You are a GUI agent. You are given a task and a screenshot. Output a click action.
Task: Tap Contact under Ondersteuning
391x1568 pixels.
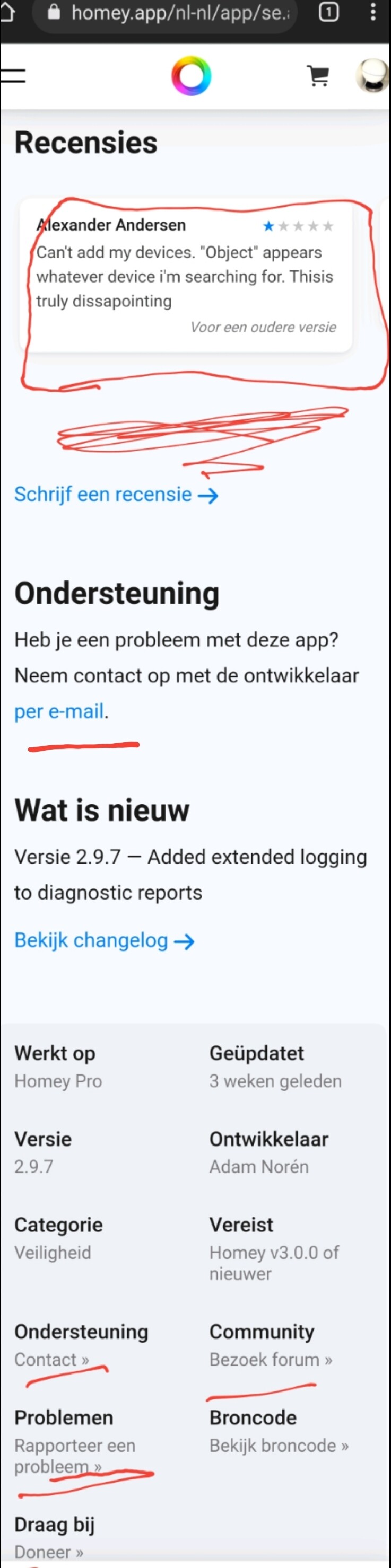pos(52,1359)
